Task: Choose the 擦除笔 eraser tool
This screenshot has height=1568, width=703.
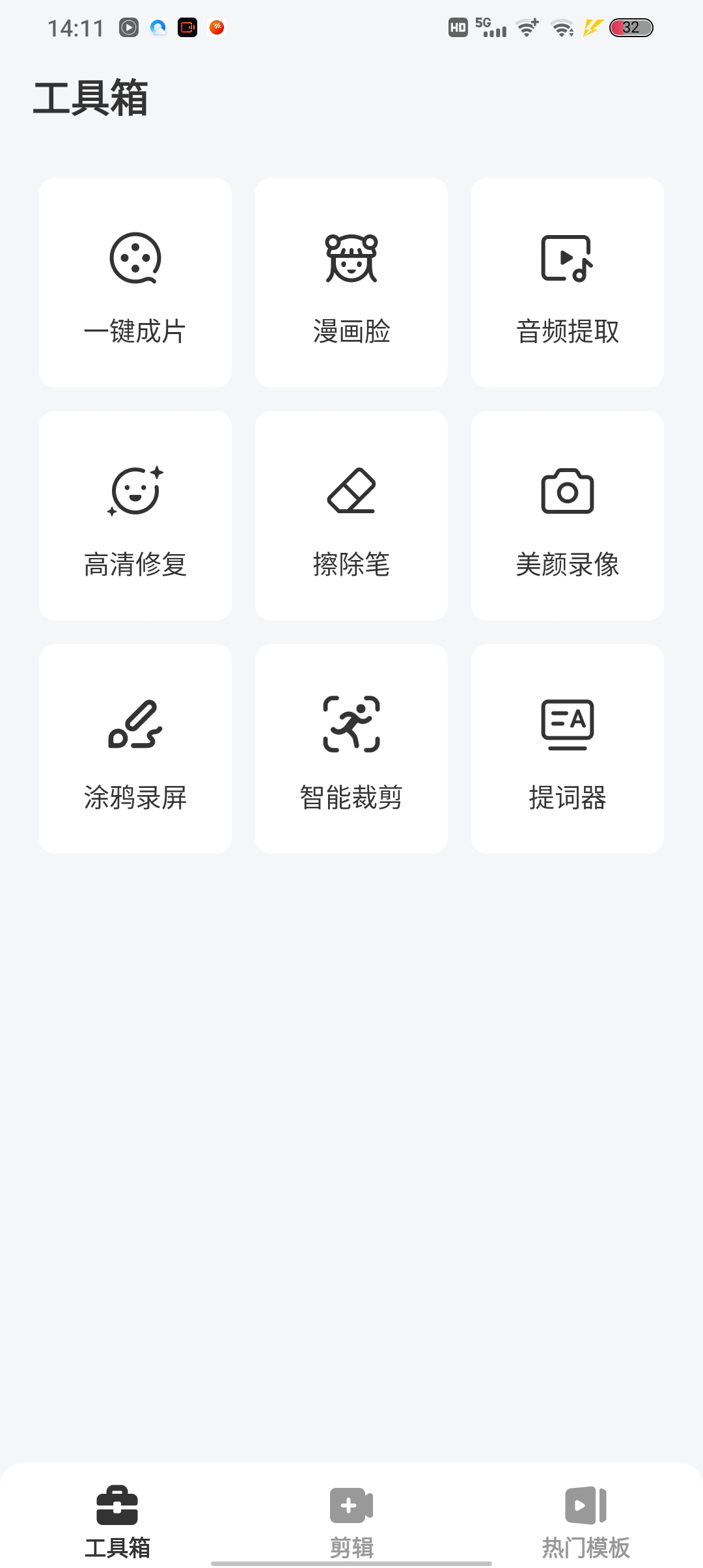Action: coord(351,516)
